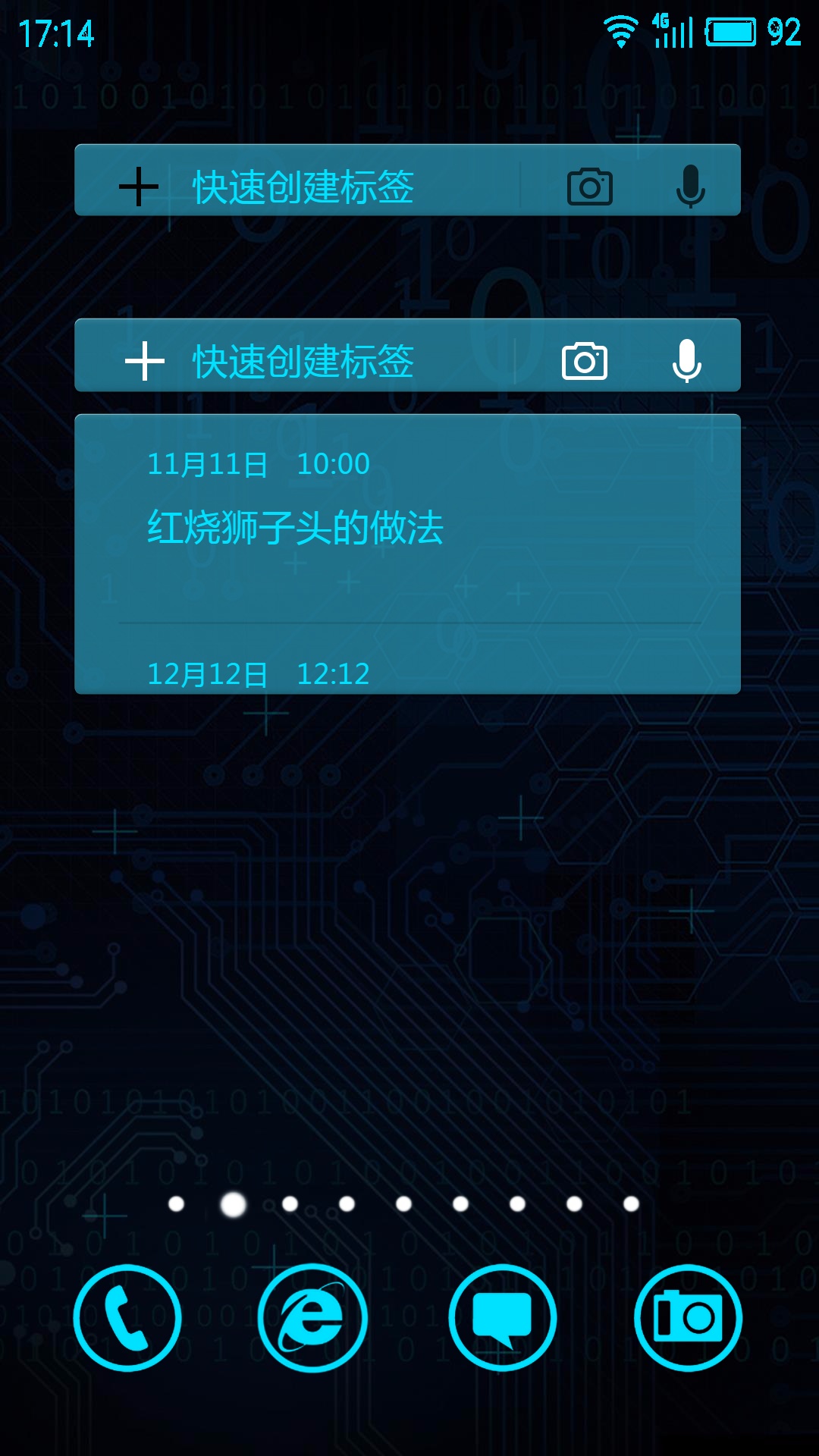This screenshot has width=819, height=1456.
Task: Tap the white microphone in the second note widget
Action: (686, 361)
